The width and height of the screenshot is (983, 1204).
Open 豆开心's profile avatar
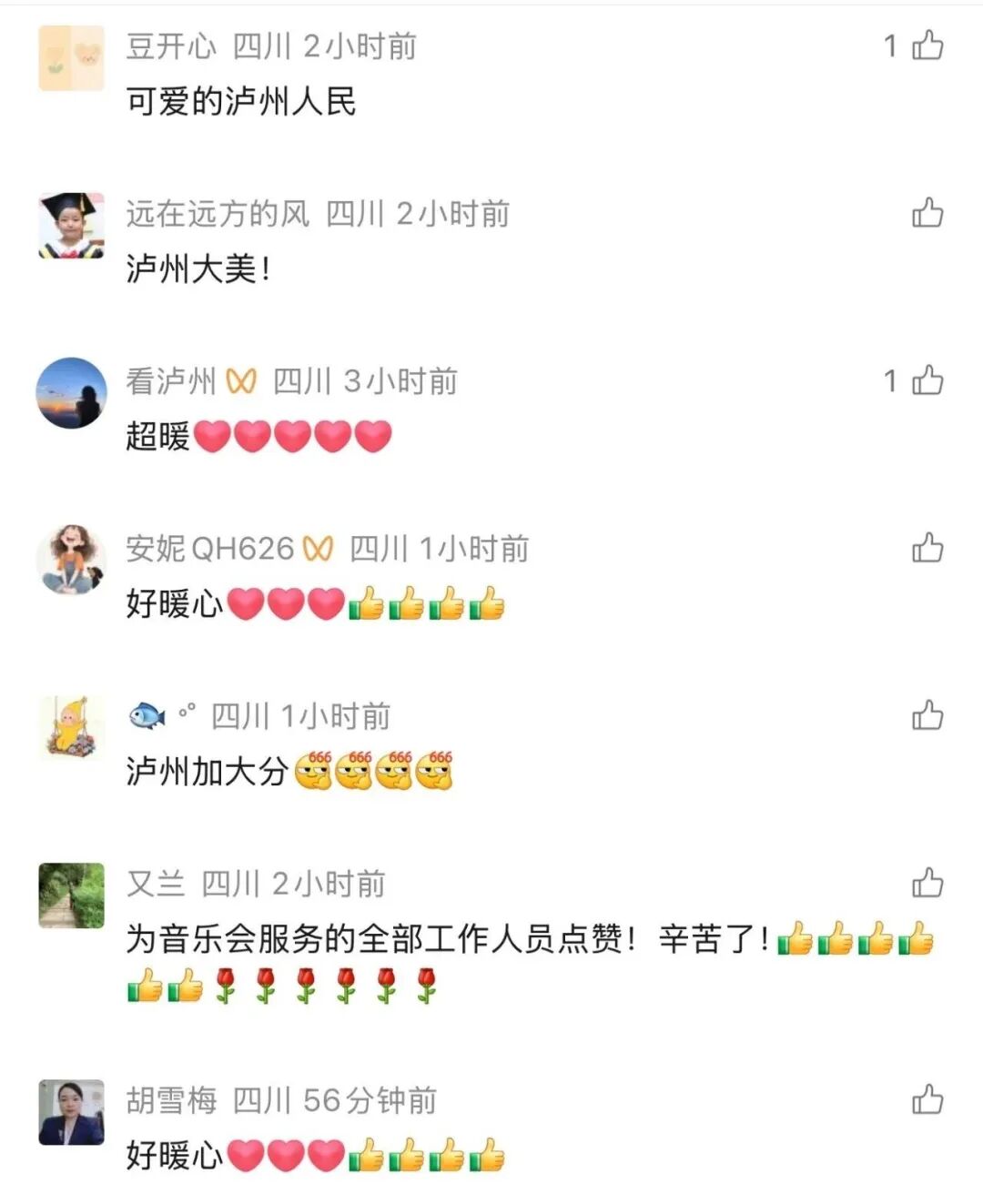pos(71,58)
